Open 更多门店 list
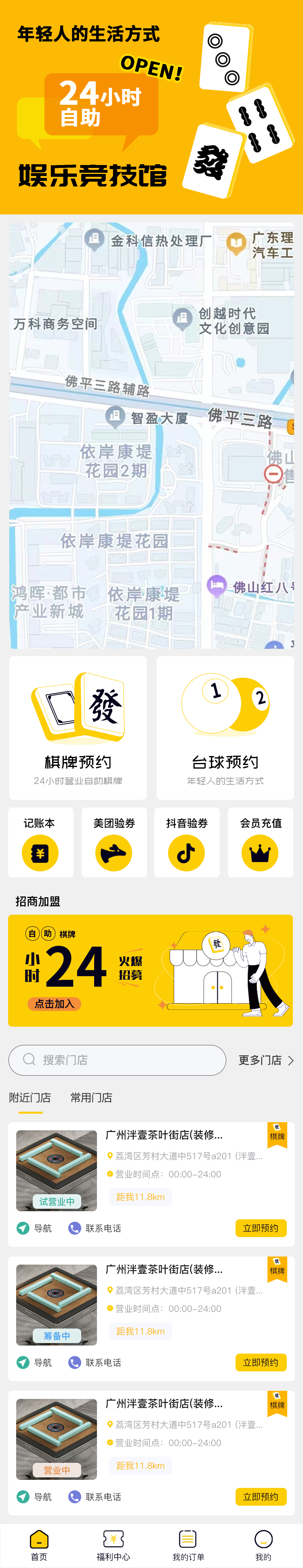The image size is (303, 1568). point(265,1060)
